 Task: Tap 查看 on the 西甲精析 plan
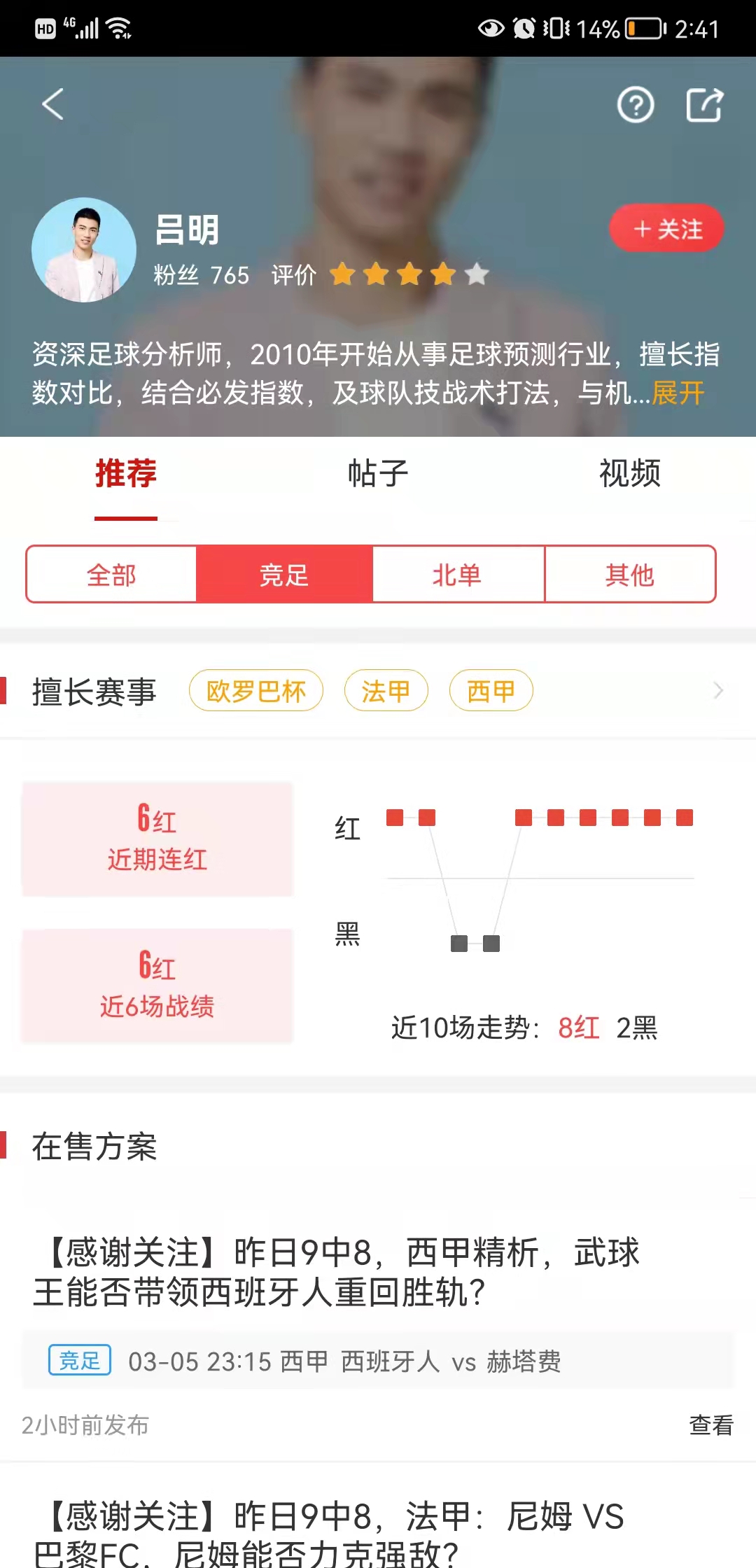pyautogui.click(x=710, y=1424)
